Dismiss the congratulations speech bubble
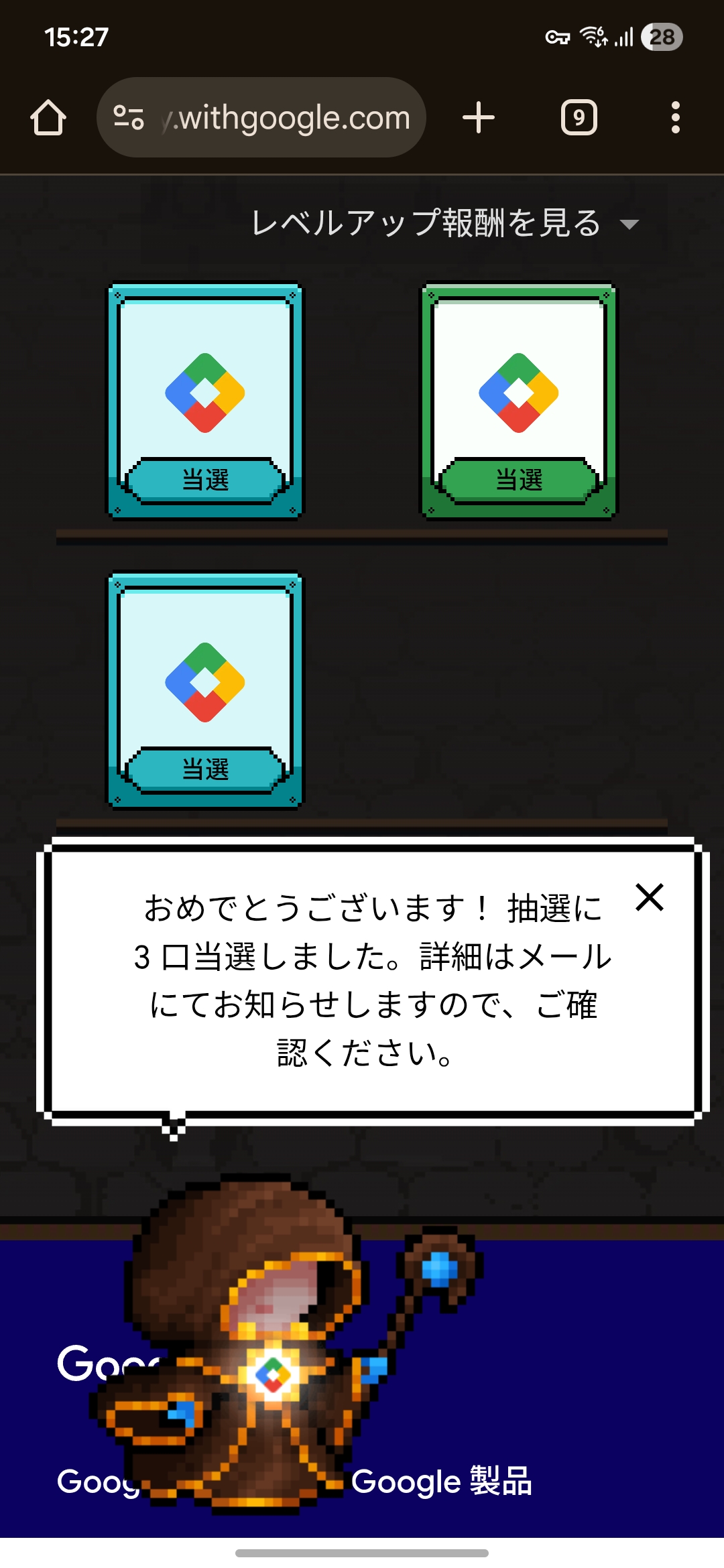Image resolution: width=724 pixels, height=1568 pixels. point(649,897)
